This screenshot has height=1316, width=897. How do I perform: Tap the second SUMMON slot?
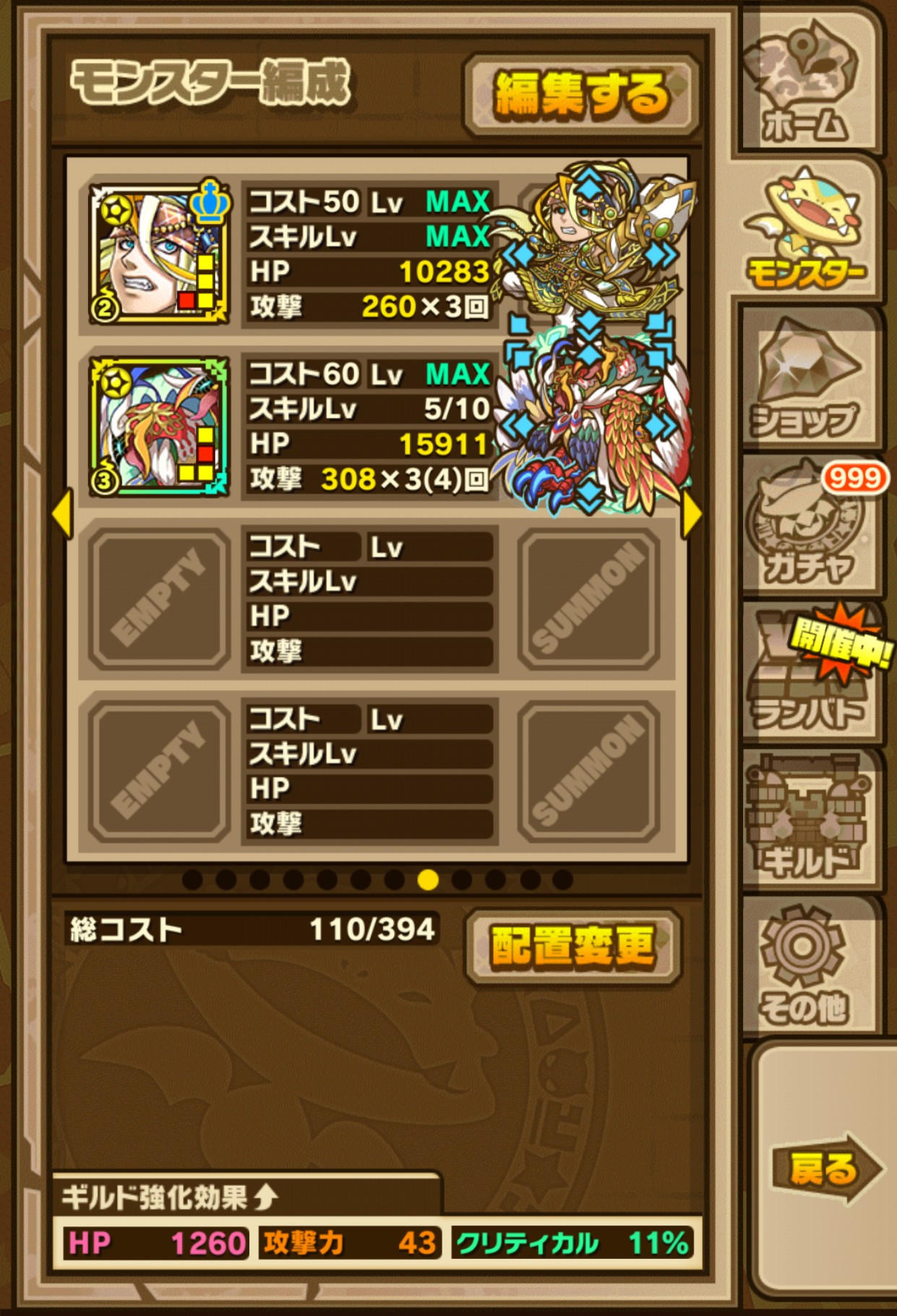pos(588,770)
